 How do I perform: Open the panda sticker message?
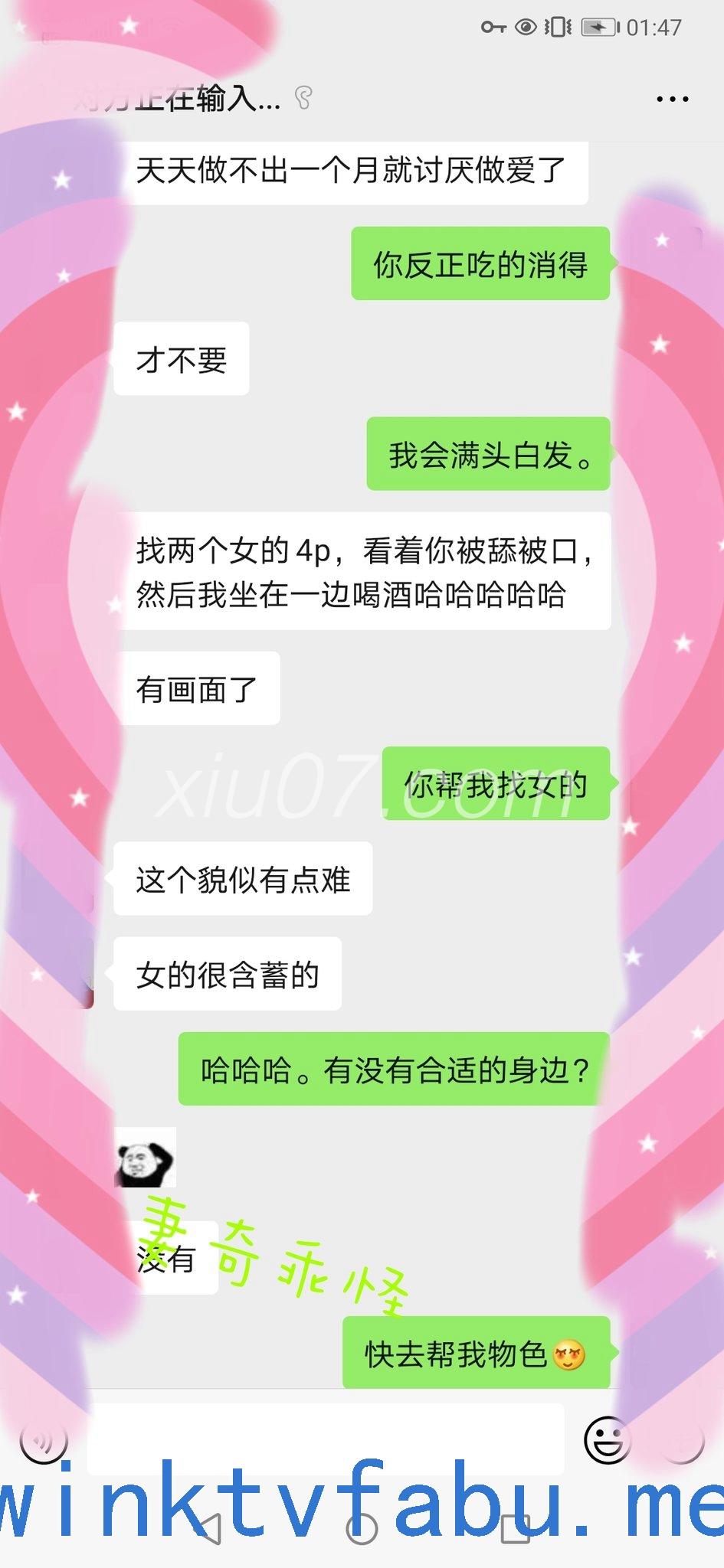click(145, 1158)
